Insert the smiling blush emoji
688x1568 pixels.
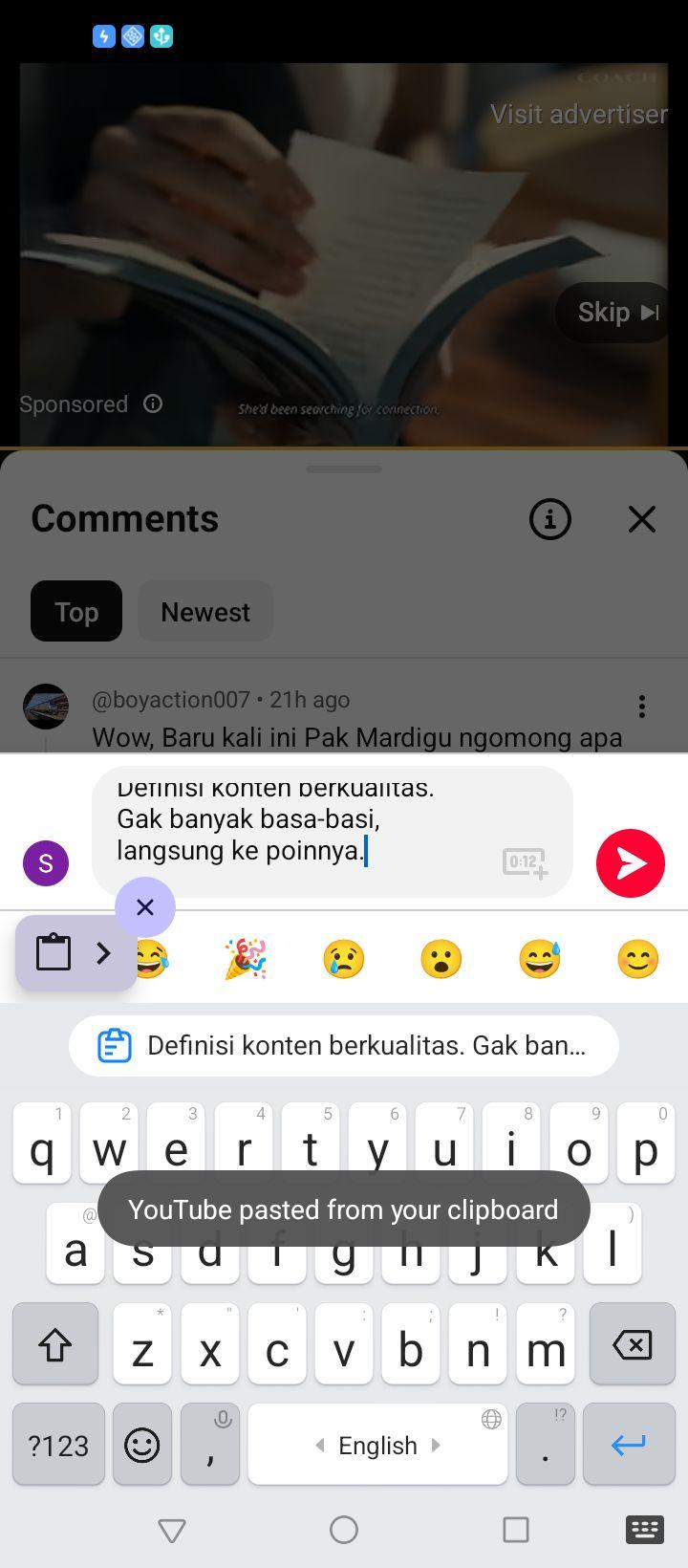click(x=637, y=959)
